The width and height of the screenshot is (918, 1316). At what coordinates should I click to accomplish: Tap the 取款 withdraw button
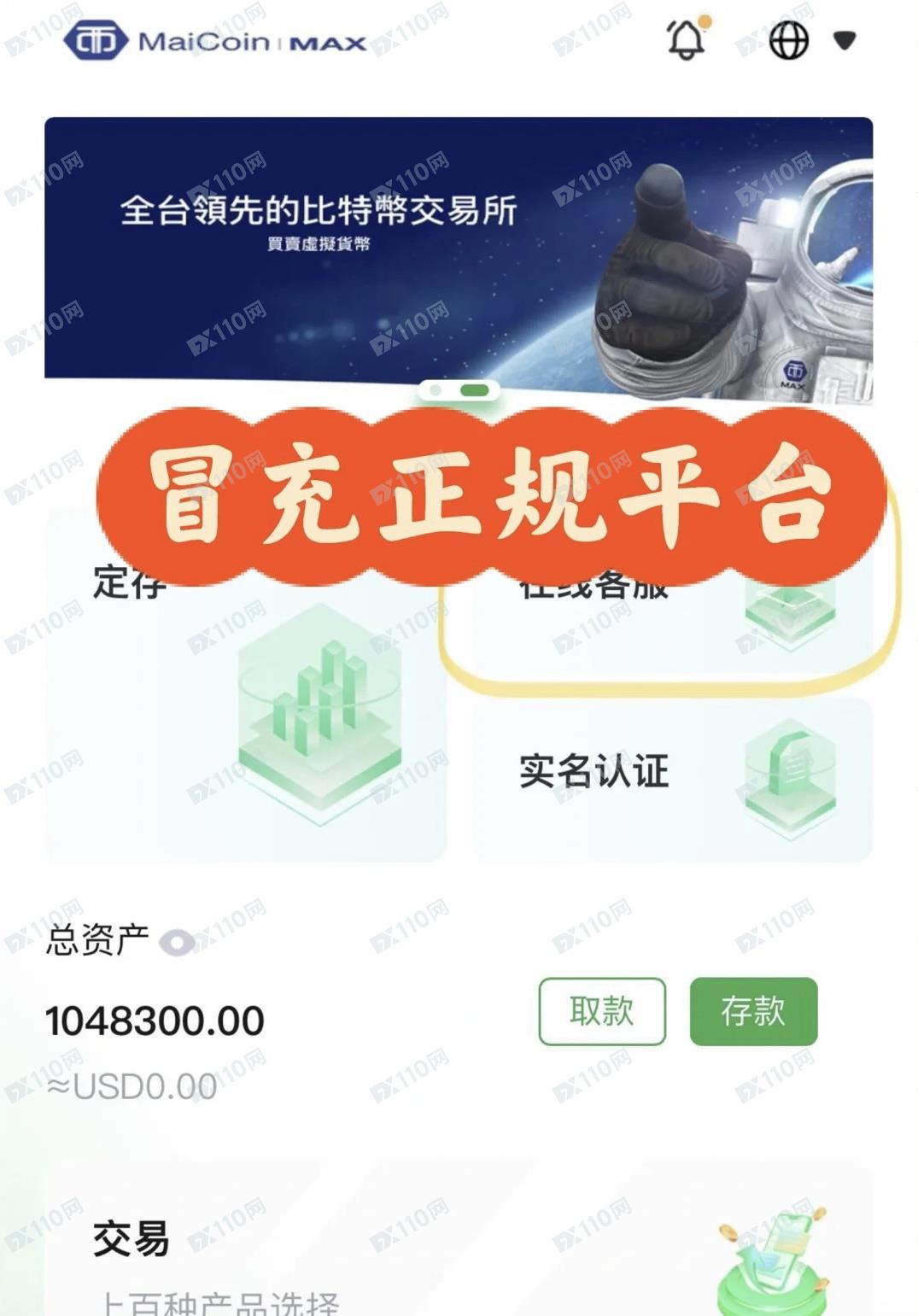coord(602,1011)
